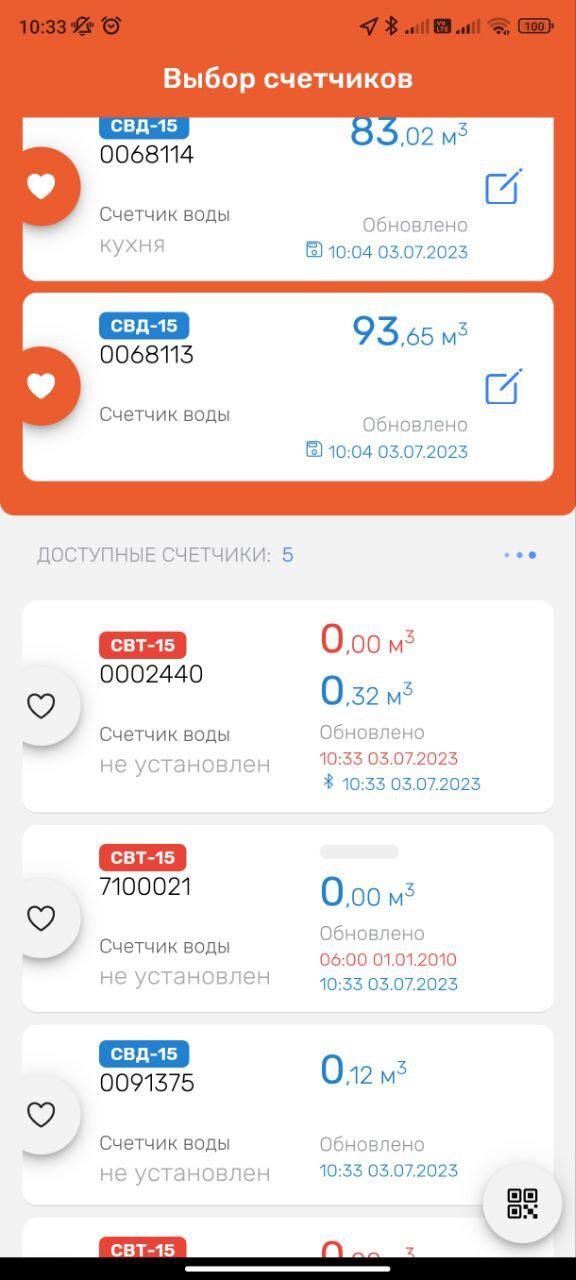The image size is (576, 1280).
Task: Remove meter 0068113 from favorites
Action: 40,386
